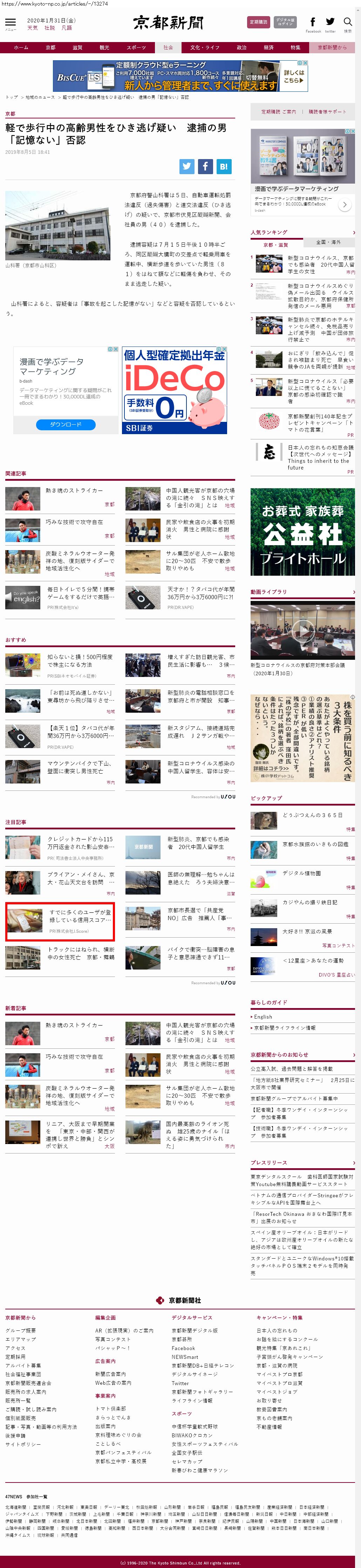Select the デジタル版ログイン button
The height and width of the screenshot is (1568, 361).
285,22
